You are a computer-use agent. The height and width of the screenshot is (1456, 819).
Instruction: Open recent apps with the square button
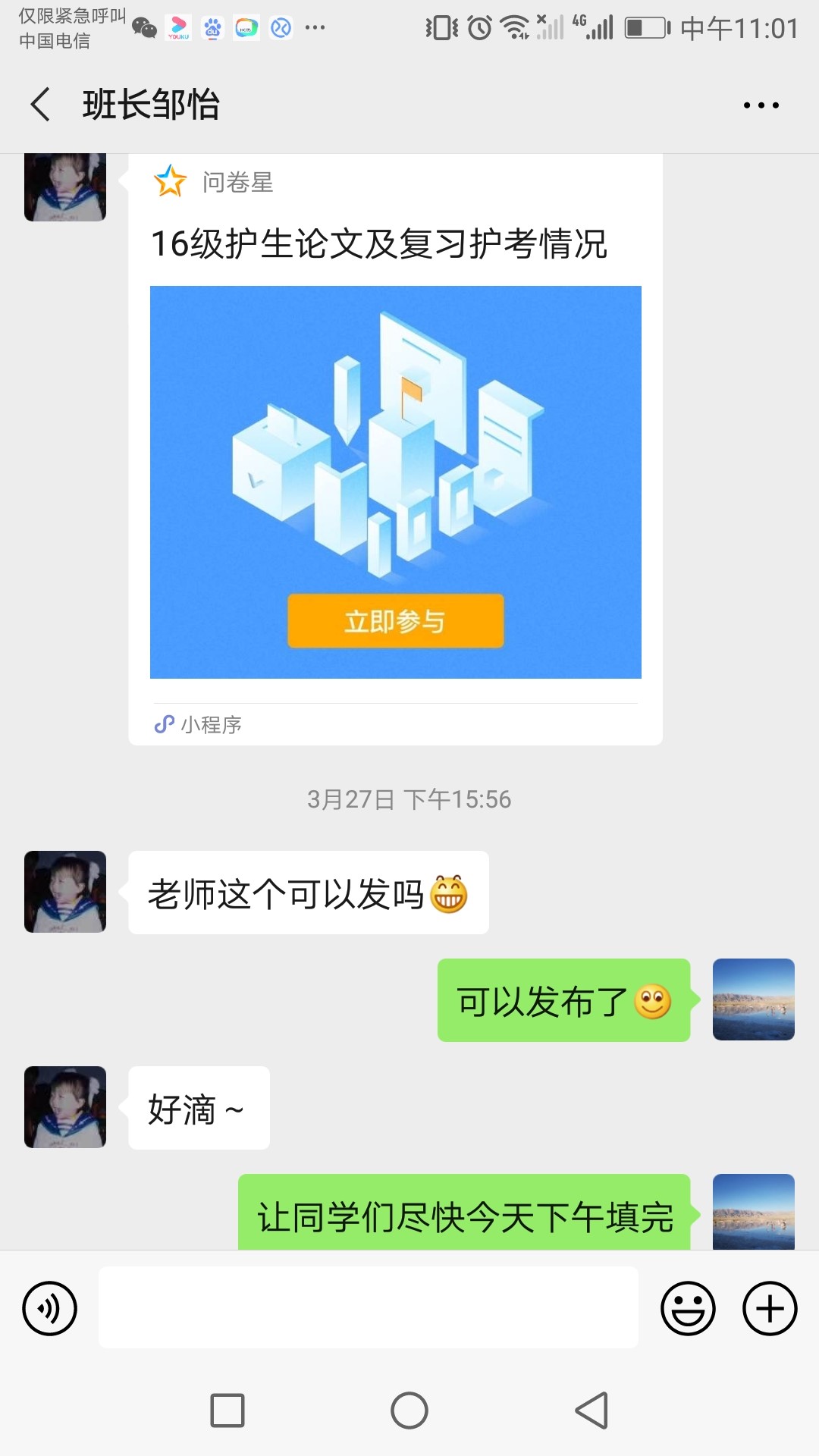point(227,1410)
